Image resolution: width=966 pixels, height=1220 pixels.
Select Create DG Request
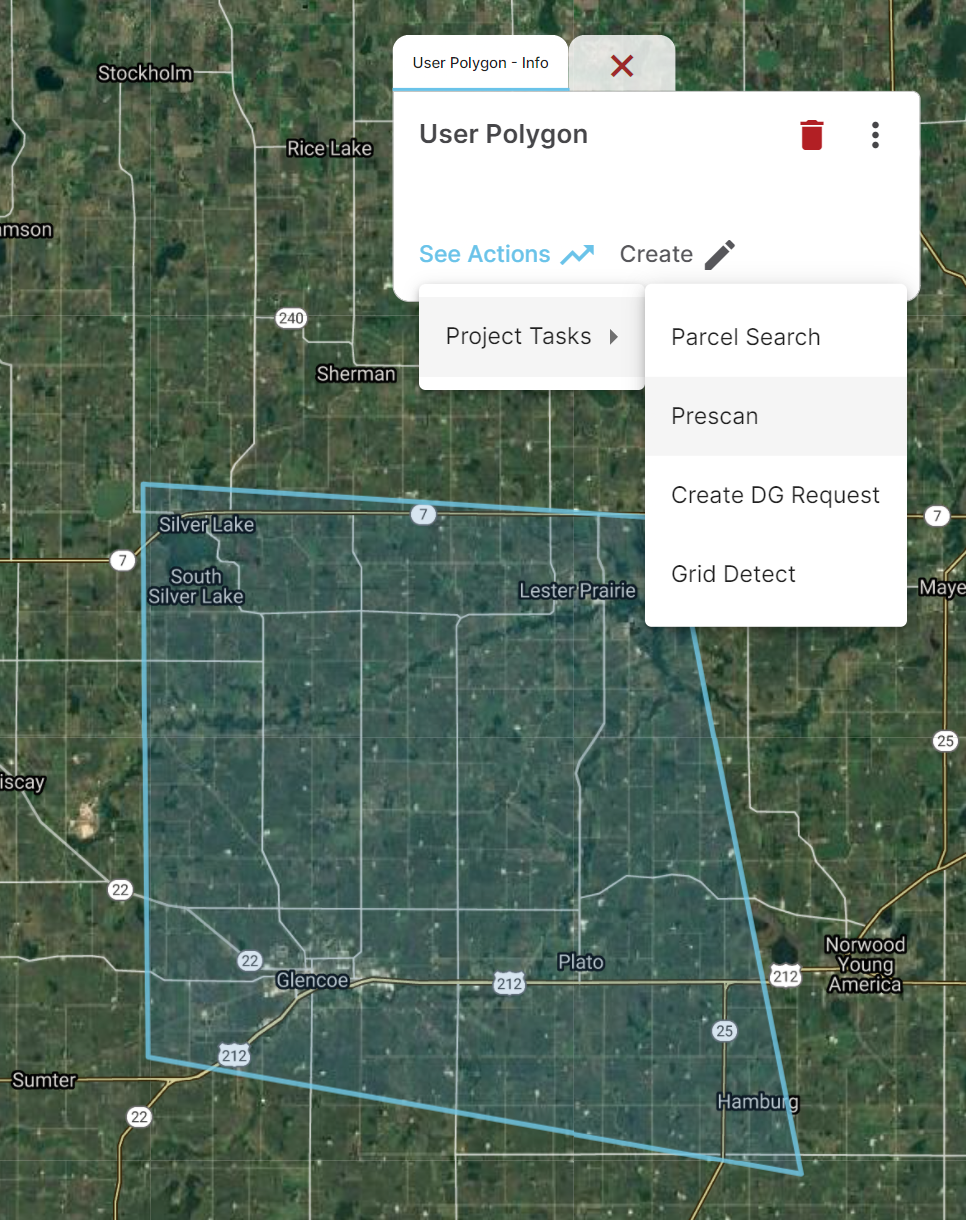pos(775,495)
